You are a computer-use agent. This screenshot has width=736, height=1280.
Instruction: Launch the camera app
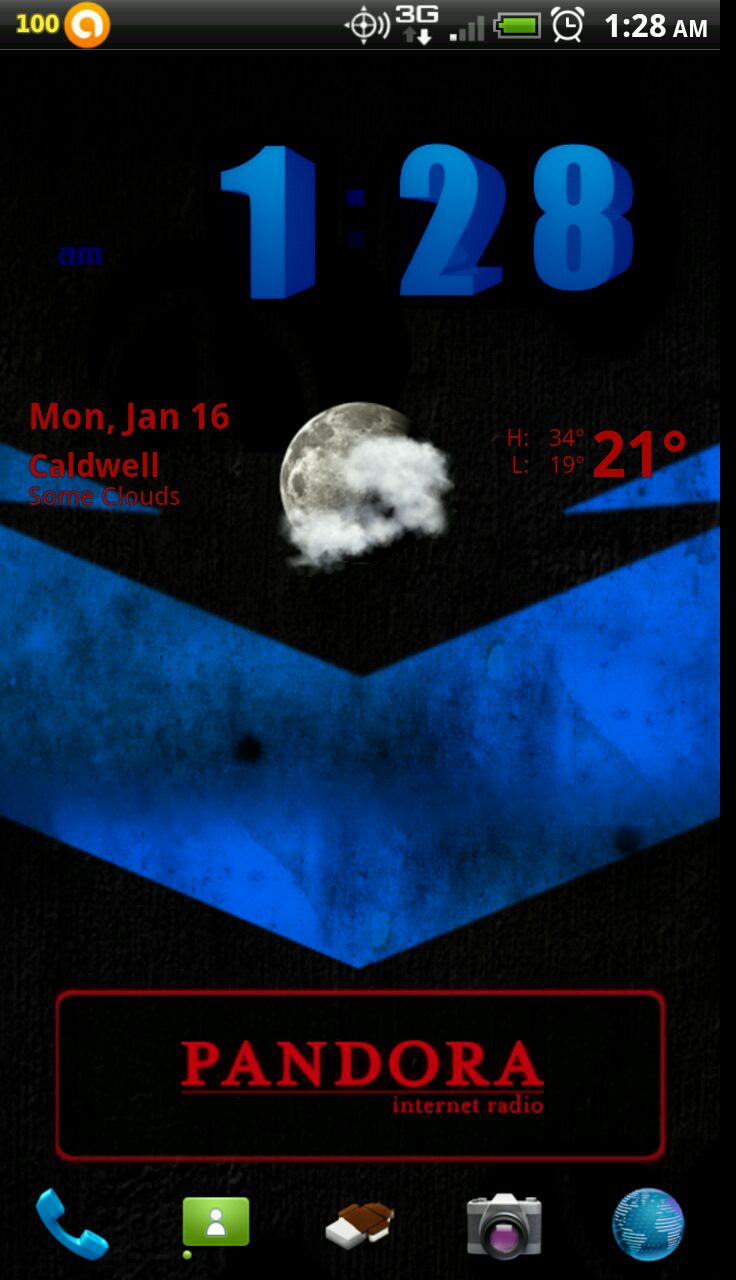click(x=504, y=1225)
